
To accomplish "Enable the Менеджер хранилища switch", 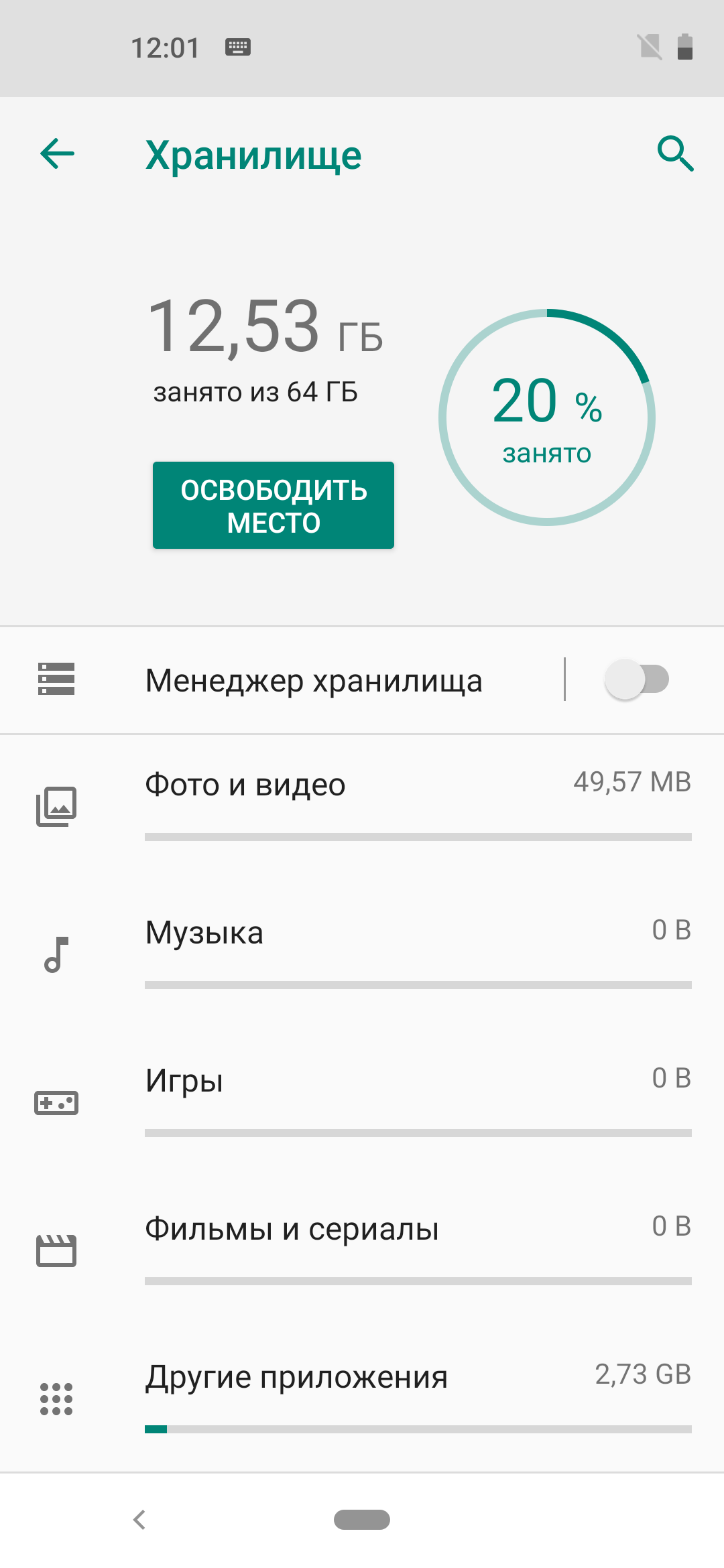I will pos(637,679).
